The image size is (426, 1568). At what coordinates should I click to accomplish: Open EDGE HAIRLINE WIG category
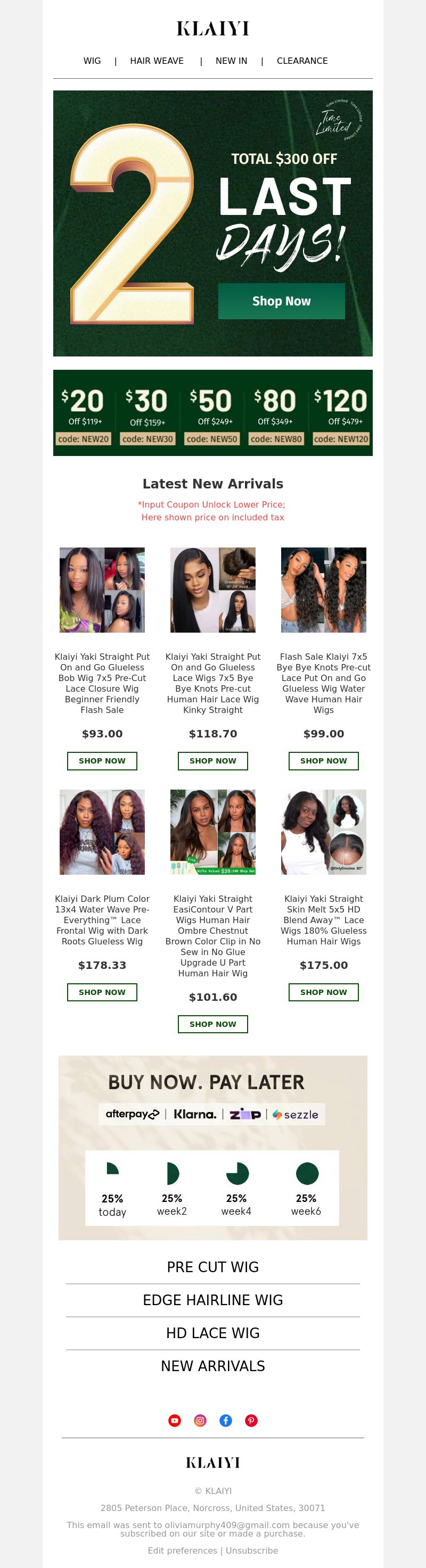click(x=212, y=1299)
